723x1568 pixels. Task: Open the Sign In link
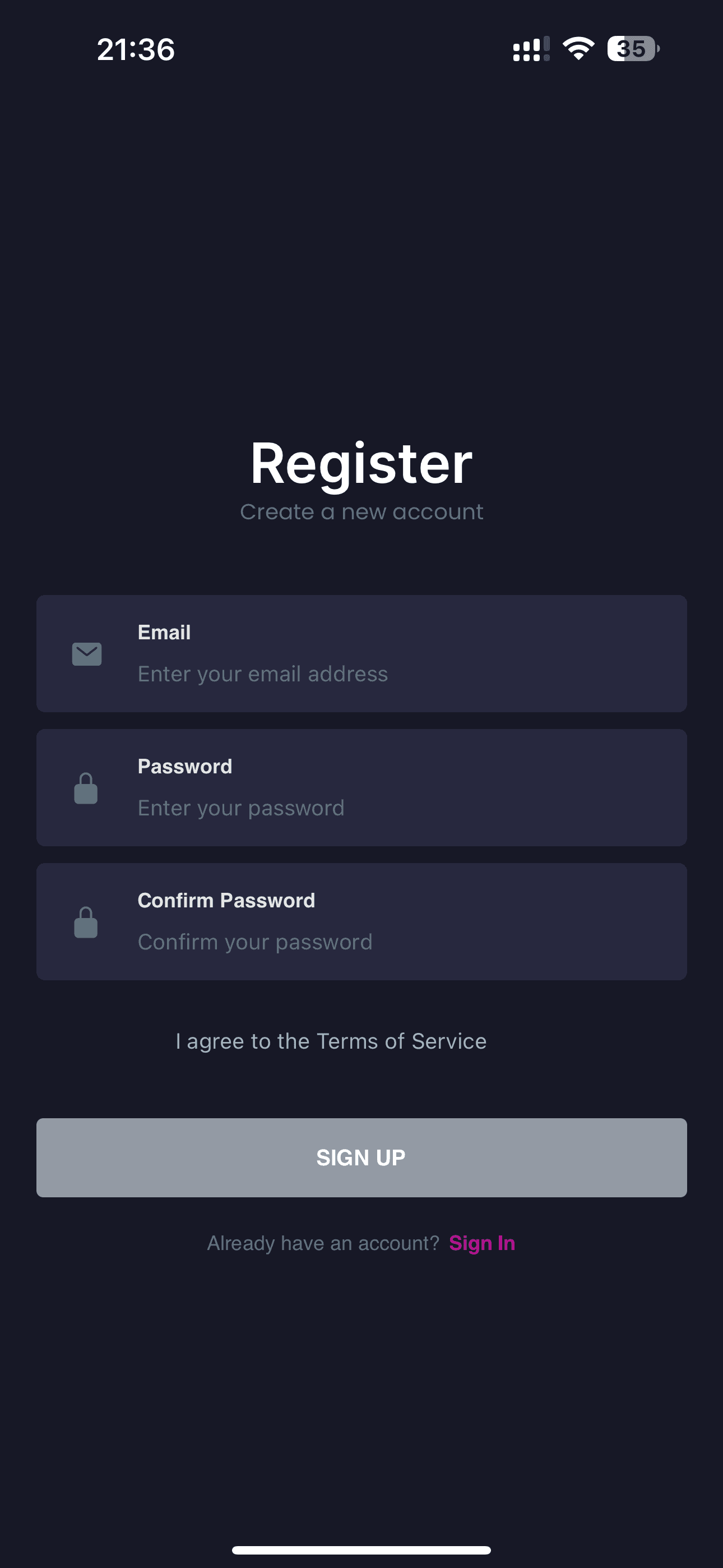coord(481,1243)
